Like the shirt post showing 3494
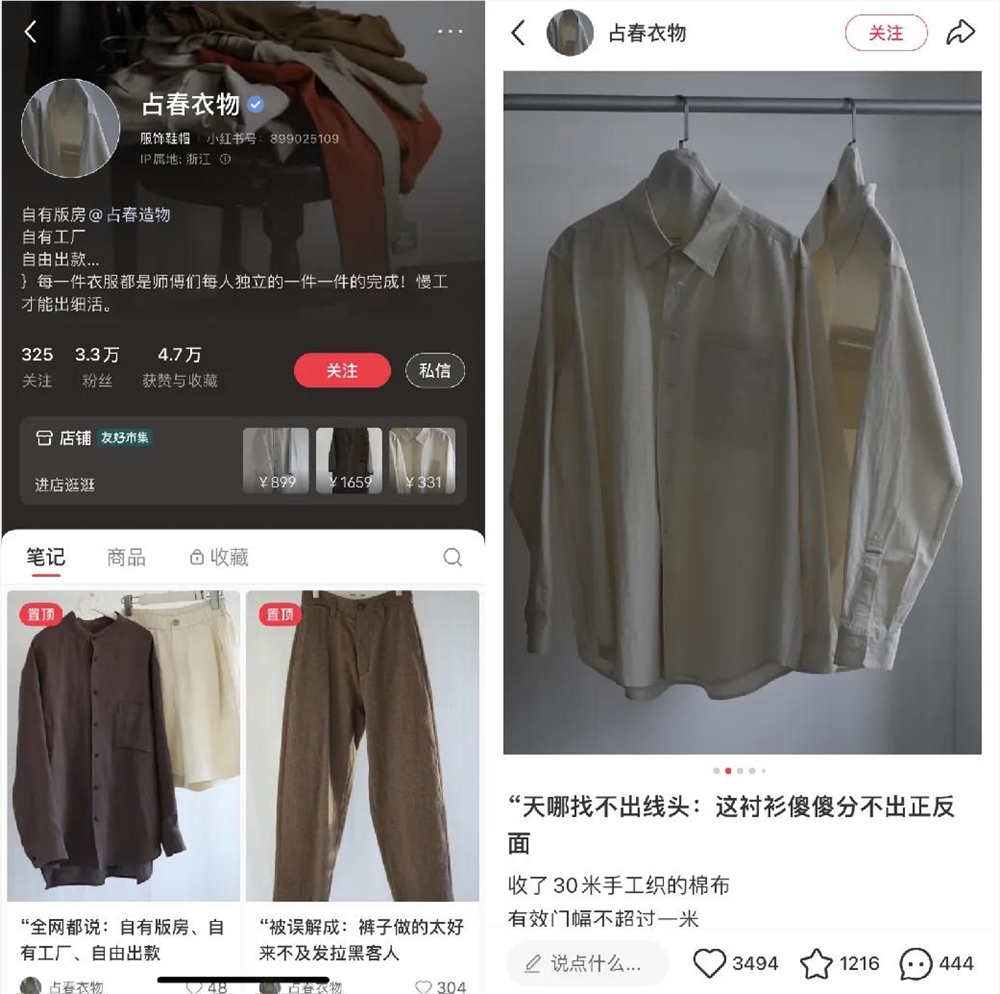This screenshot has width=1000, height=994. (x=709, y=964)
